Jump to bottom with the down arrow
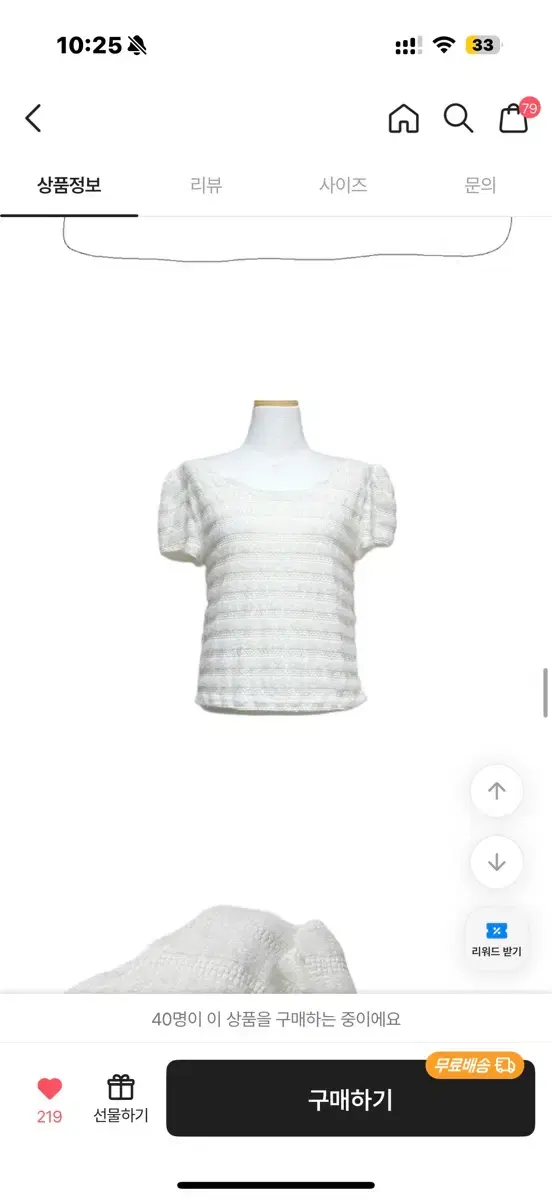 point(497,862)
